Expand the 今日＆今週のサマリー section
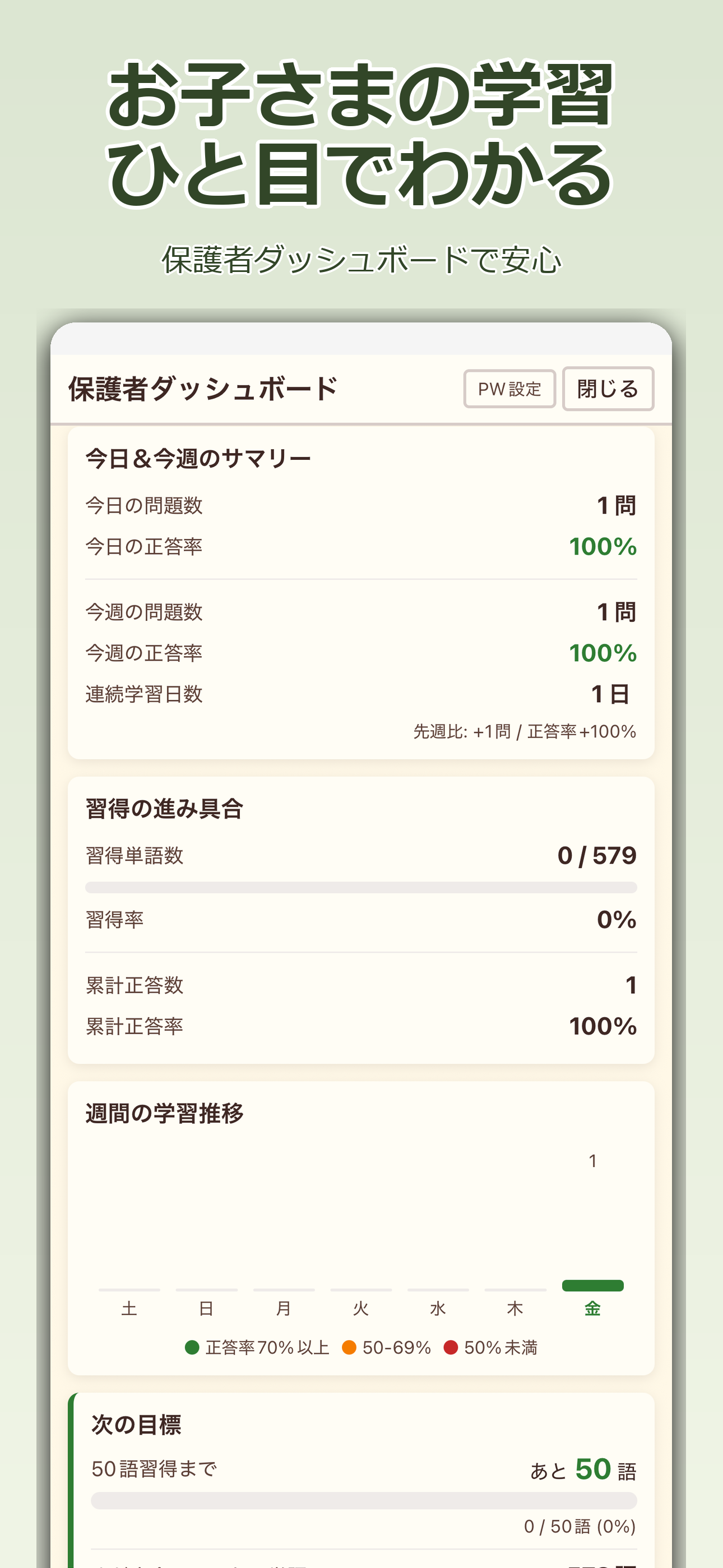Viewport: 723px width, 1568px height. click(197, 458)
